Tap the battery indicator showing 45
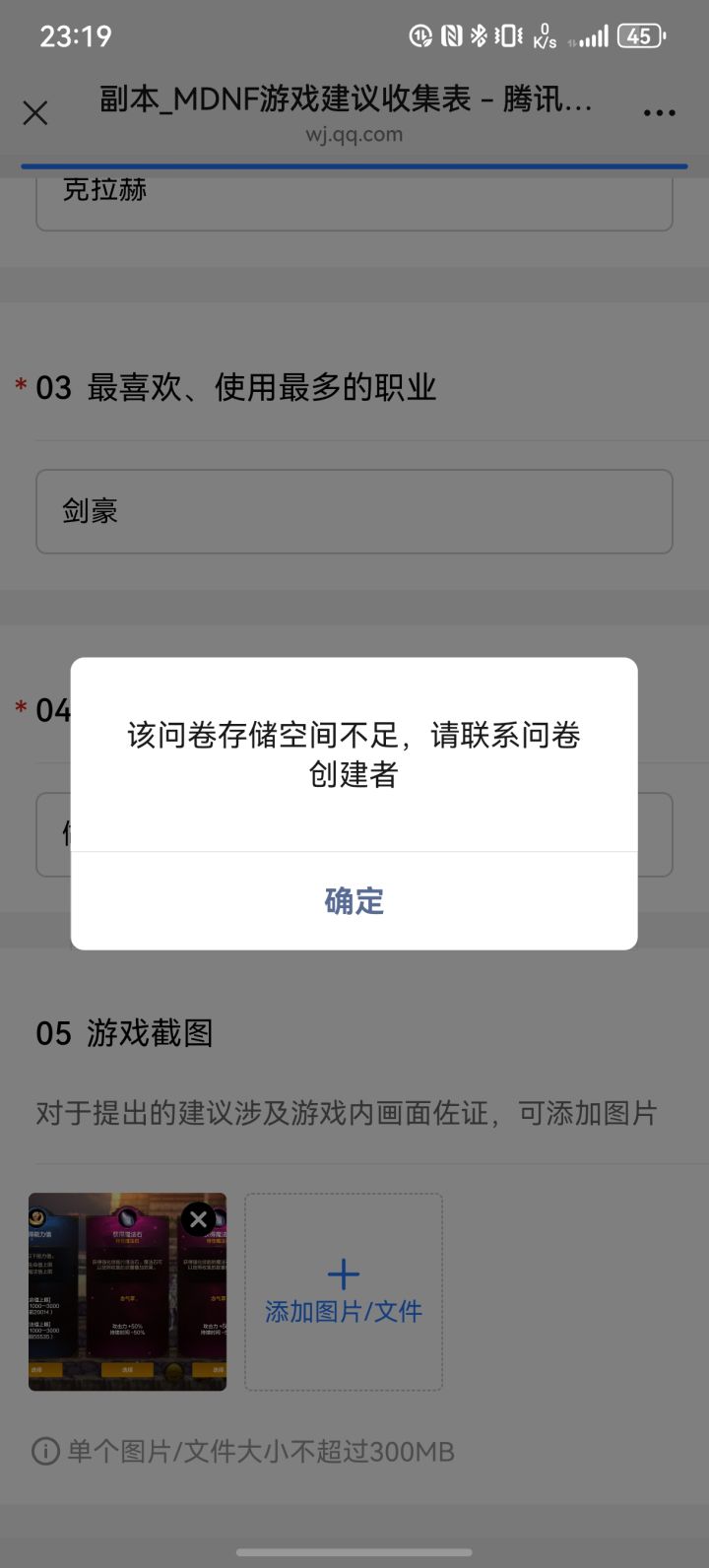 pos(638,34)
